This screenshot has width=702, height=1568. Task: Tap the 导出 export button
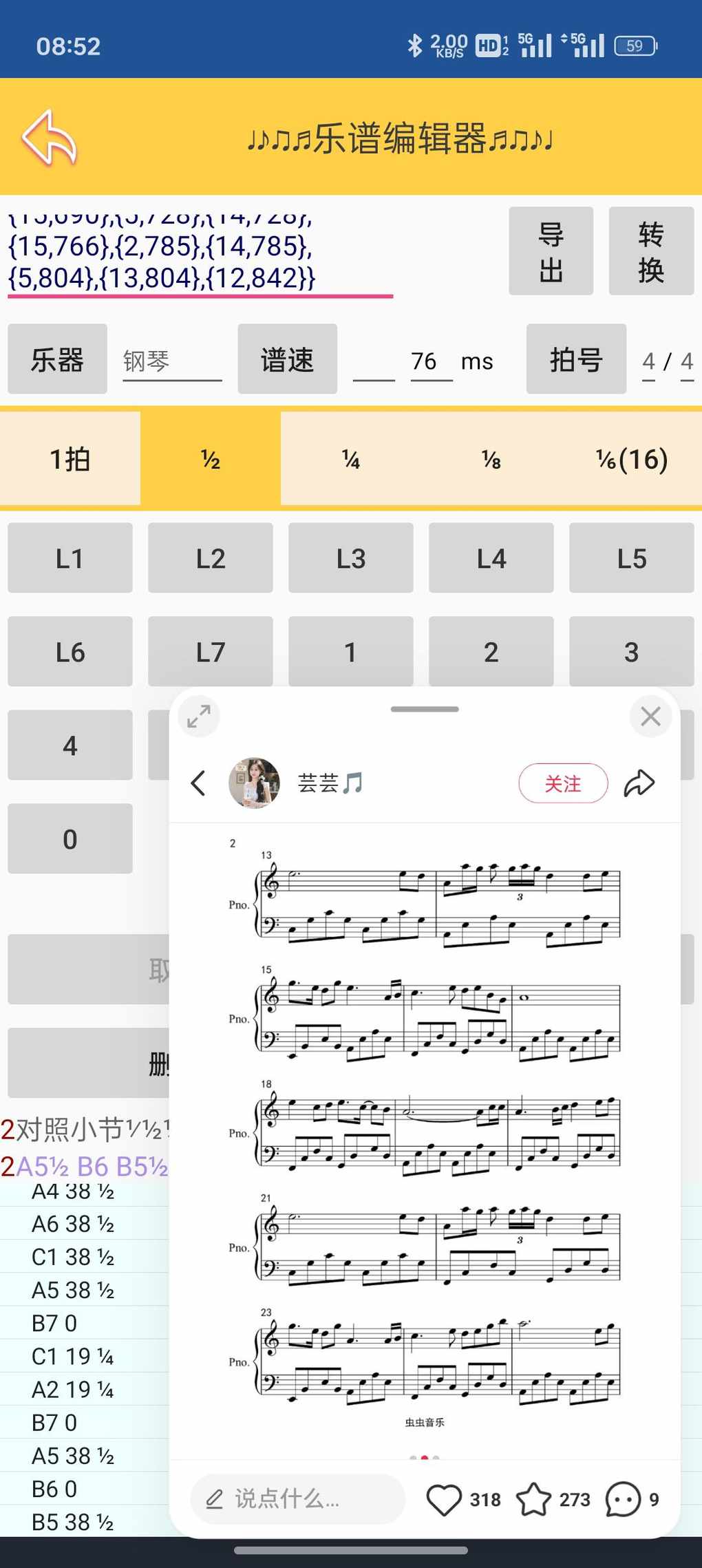click(x=551, y=251)
